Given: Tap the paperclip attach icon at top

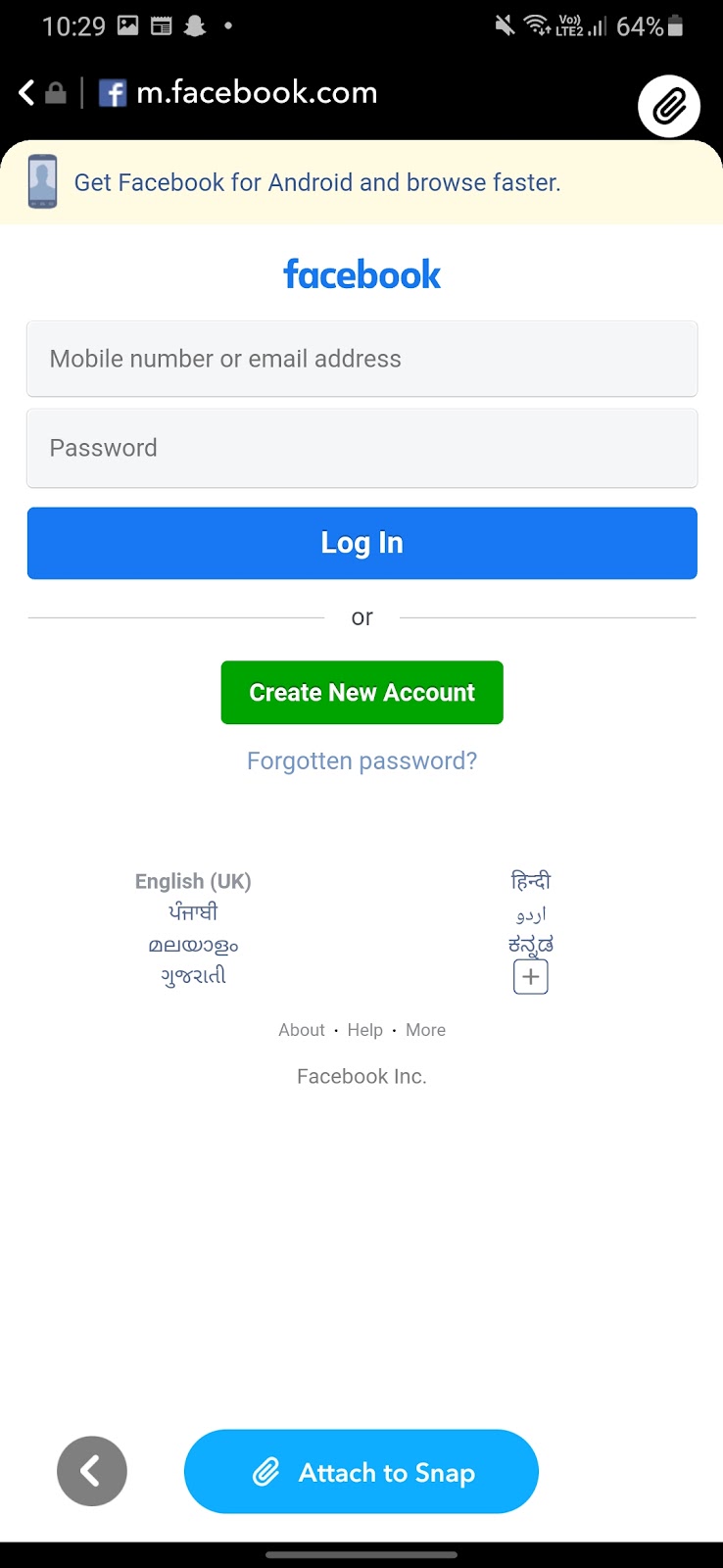Looking at the screenshot, I should pos(669,106).
